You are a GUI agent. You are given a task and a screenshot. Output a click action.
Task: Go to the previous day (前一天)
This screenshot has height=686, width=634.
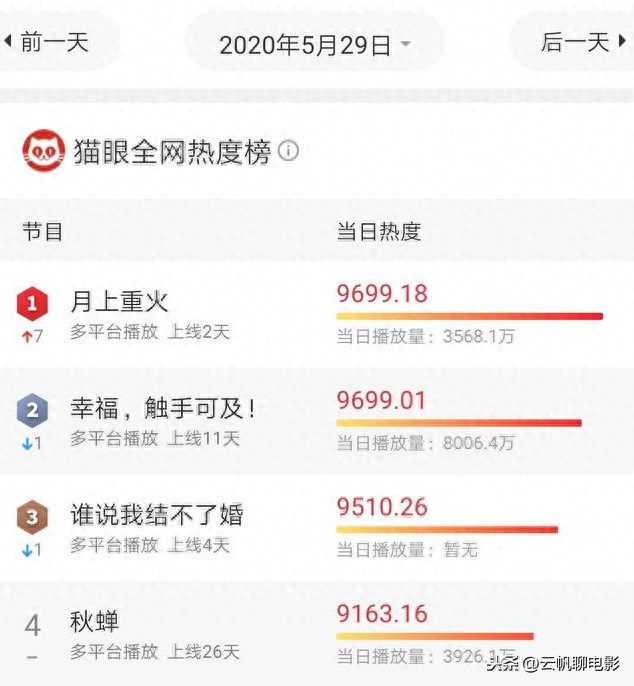(48, 42)
